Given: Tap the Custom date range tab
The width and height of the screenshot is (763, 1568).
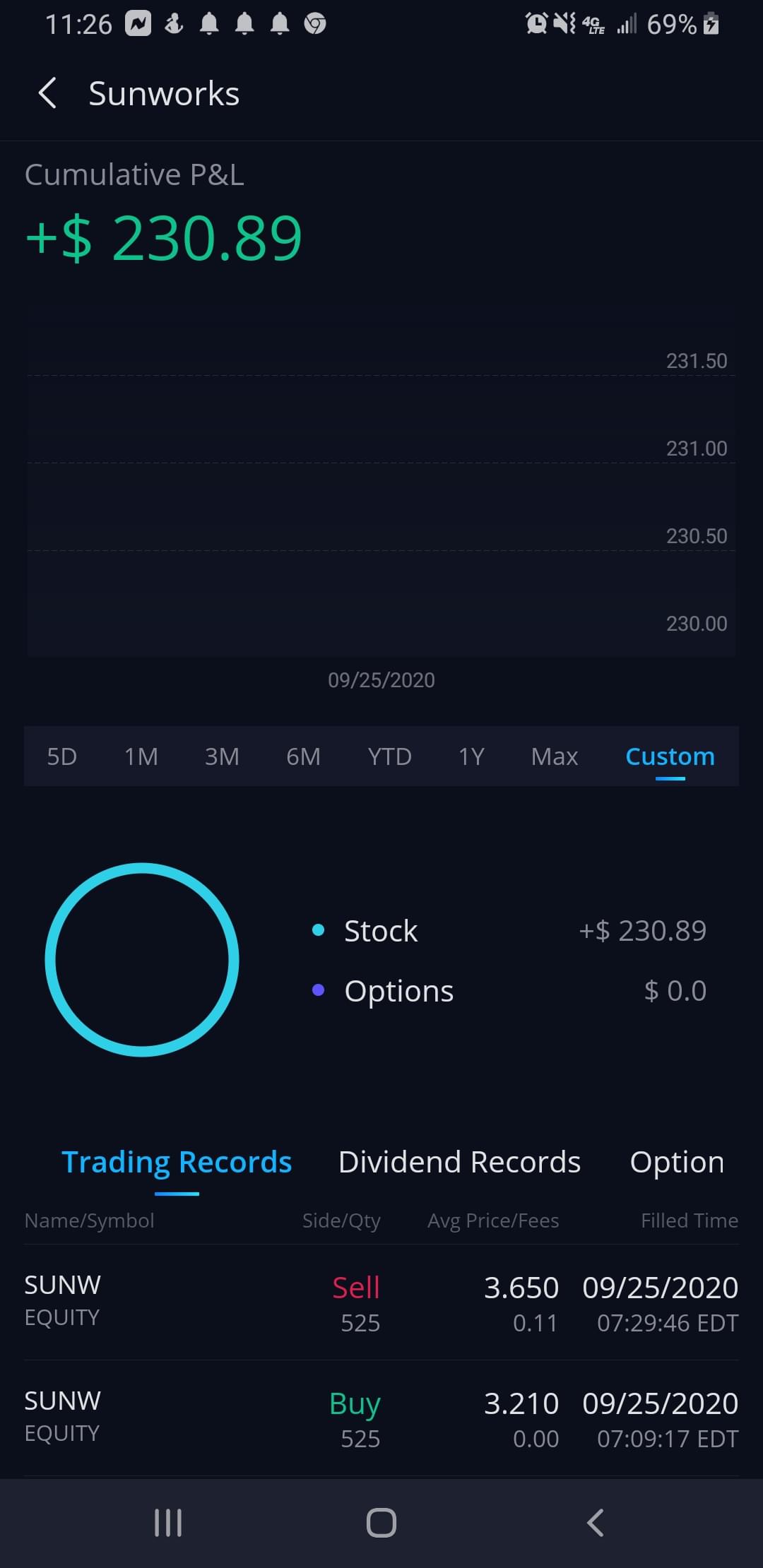Looking at the screenshot, I should coord(670,756).
